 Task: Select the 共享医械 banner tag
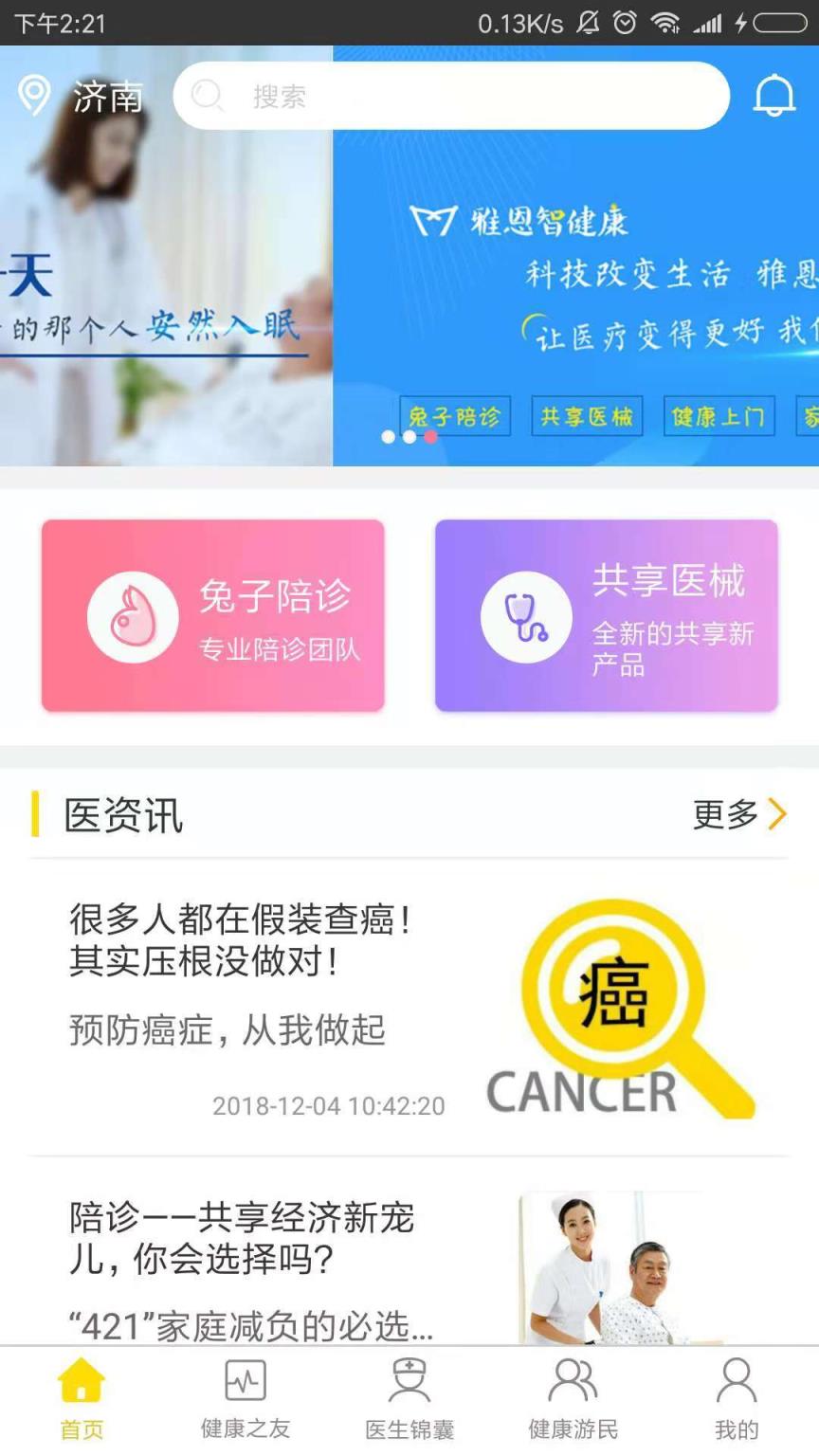click(x=587, y=416)
